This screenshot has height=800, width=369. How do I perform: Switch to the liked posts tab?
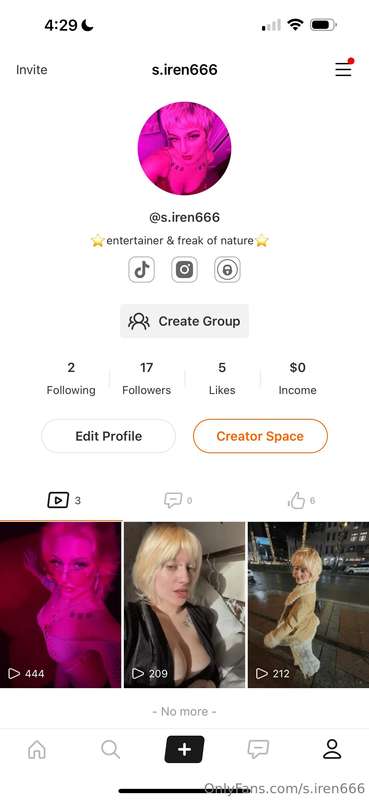coord(302,501)
